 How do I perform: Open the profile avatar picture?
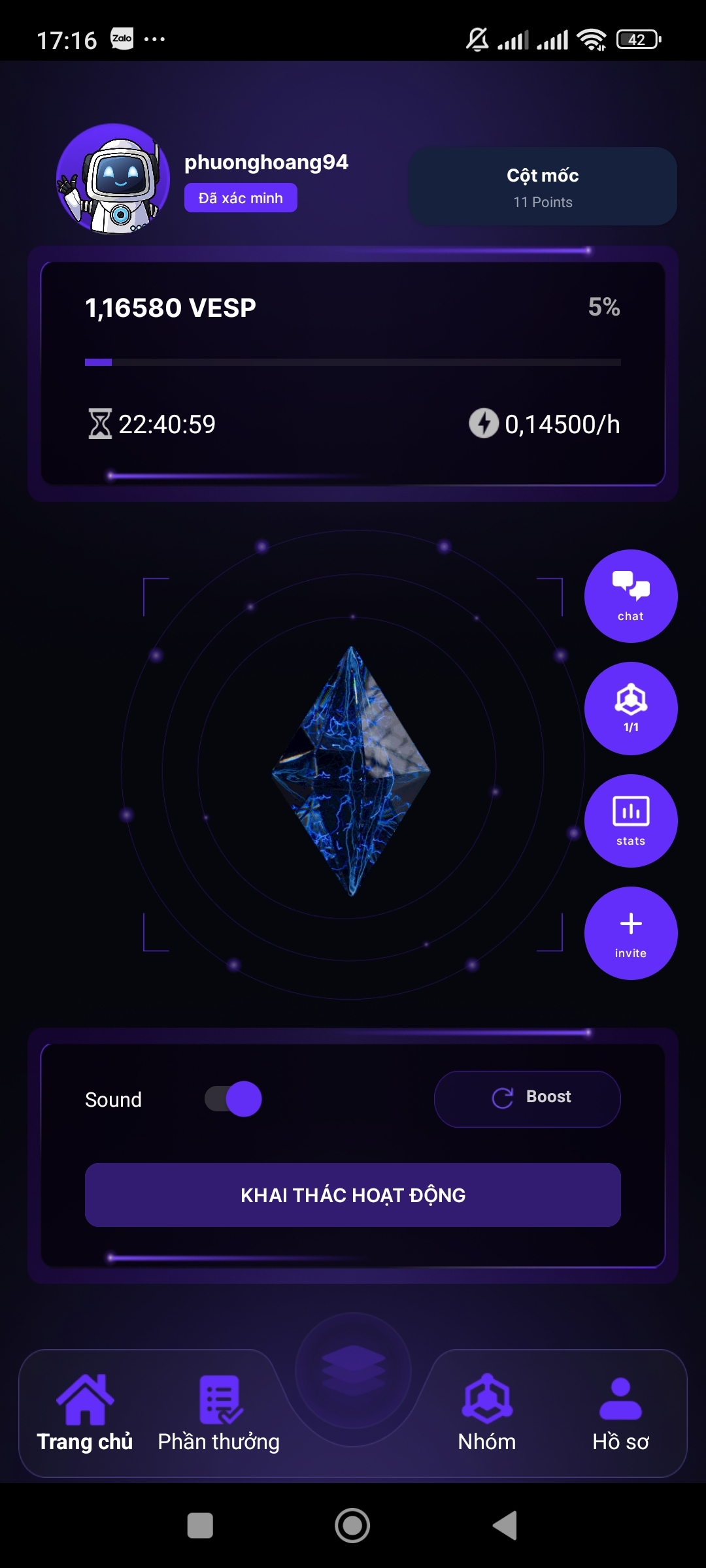[113, 180]
